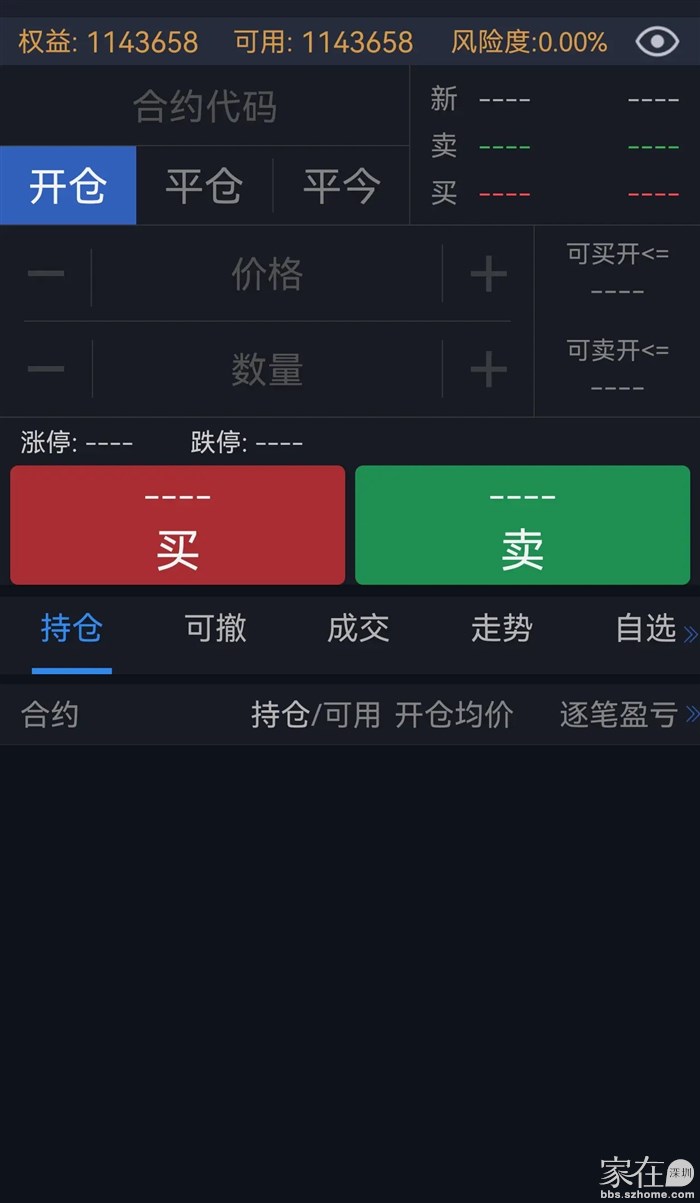The image size is (700, 1203).
Task: Switch to the 平仓 close position tab
Action: pyautogui.click(x=204, y=186)
